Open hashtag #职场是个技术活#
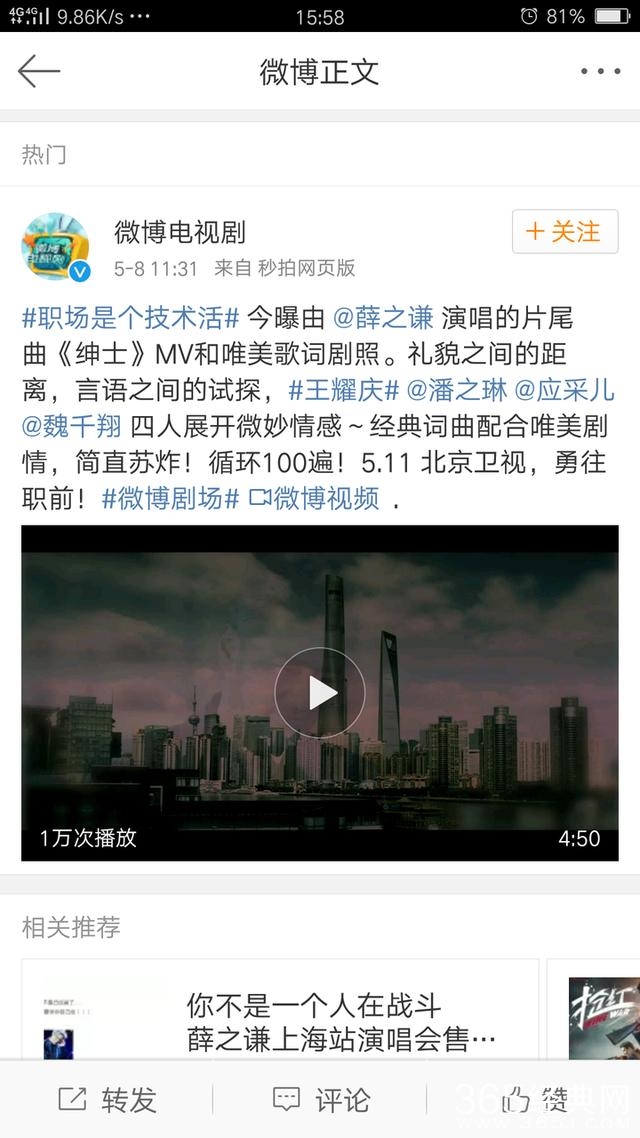Screen dimensions: 640x1138 tap(130, 319)
